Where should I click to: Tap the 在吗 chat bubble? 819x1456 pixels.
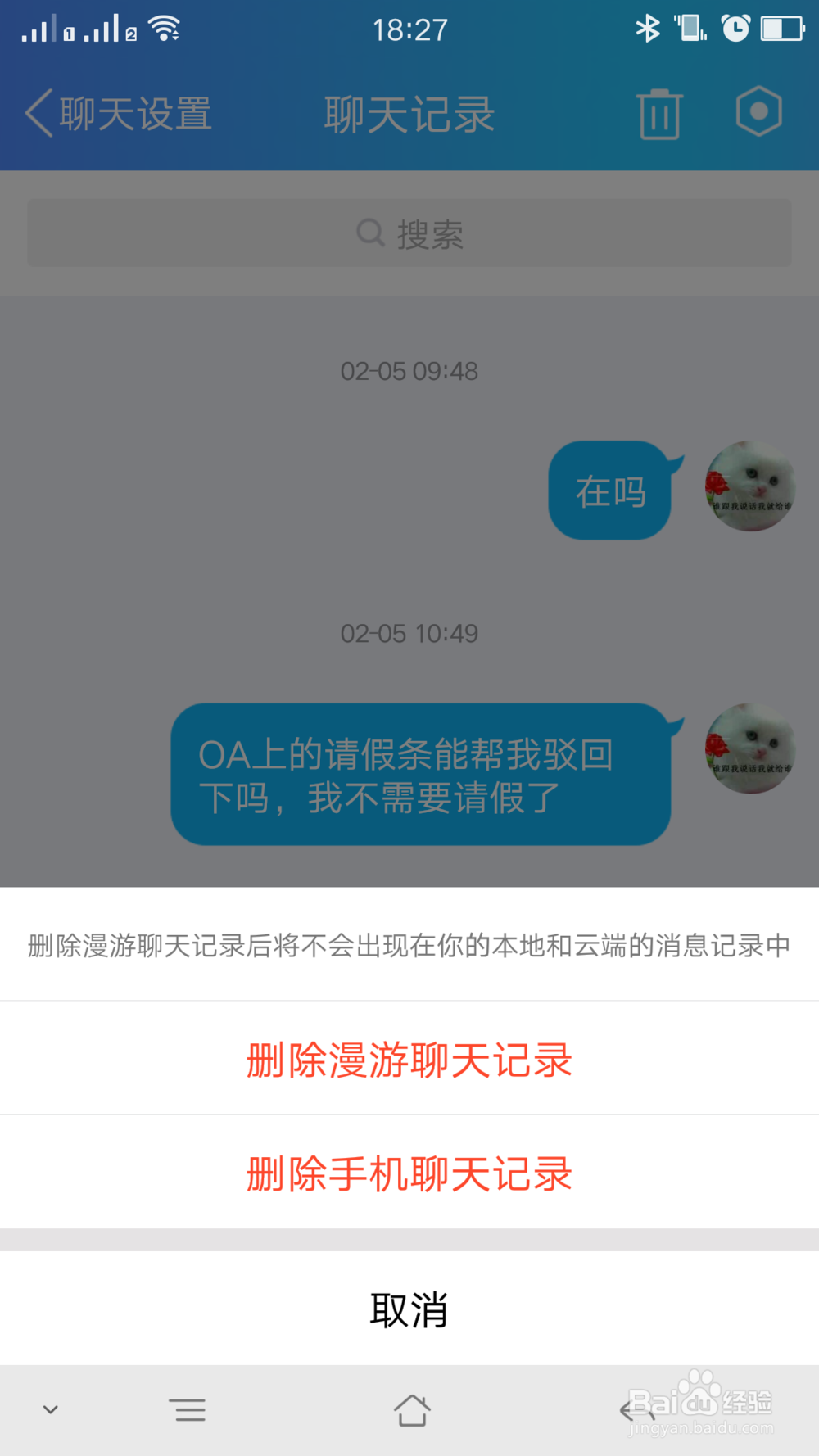[609, 489]
